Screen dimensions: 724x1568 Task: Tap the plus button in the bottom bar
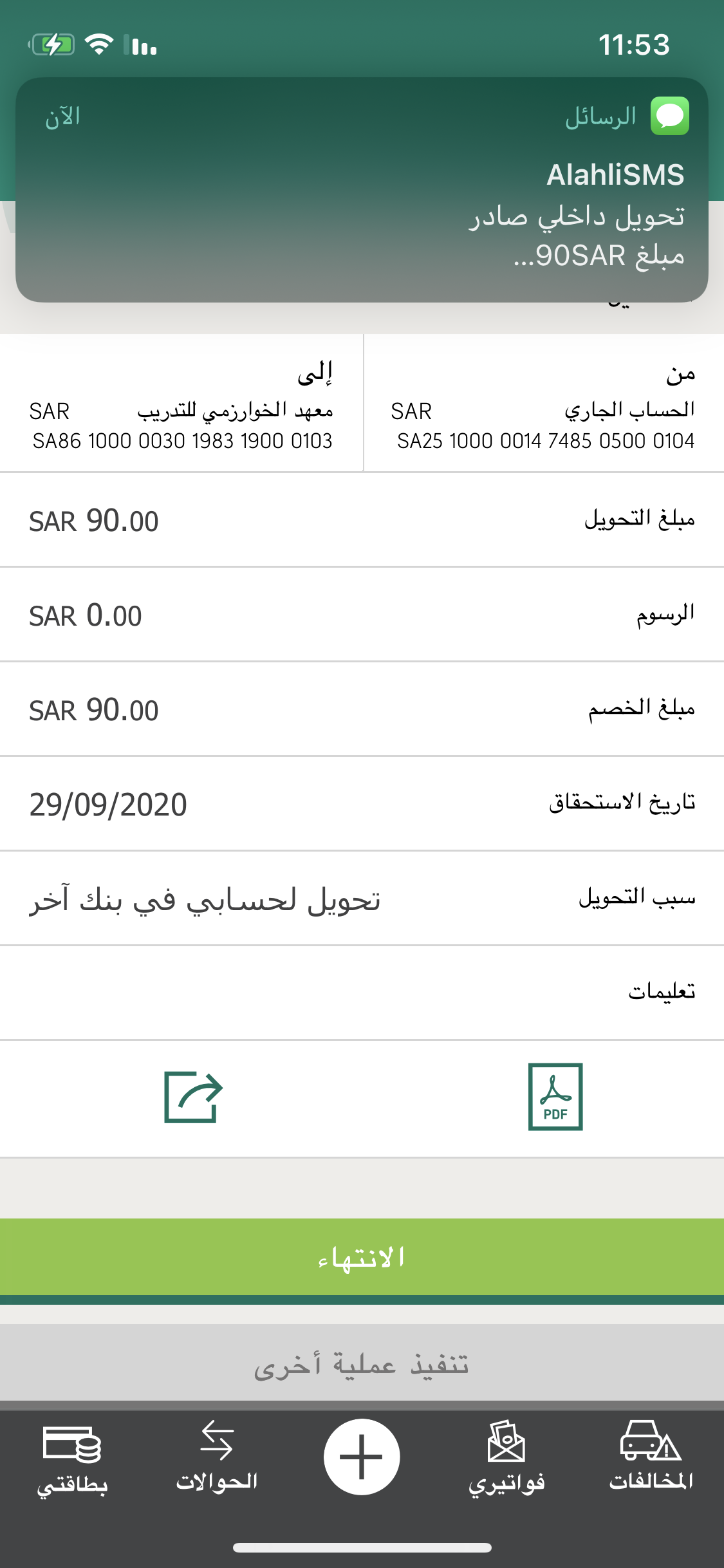pos(362,1457)
